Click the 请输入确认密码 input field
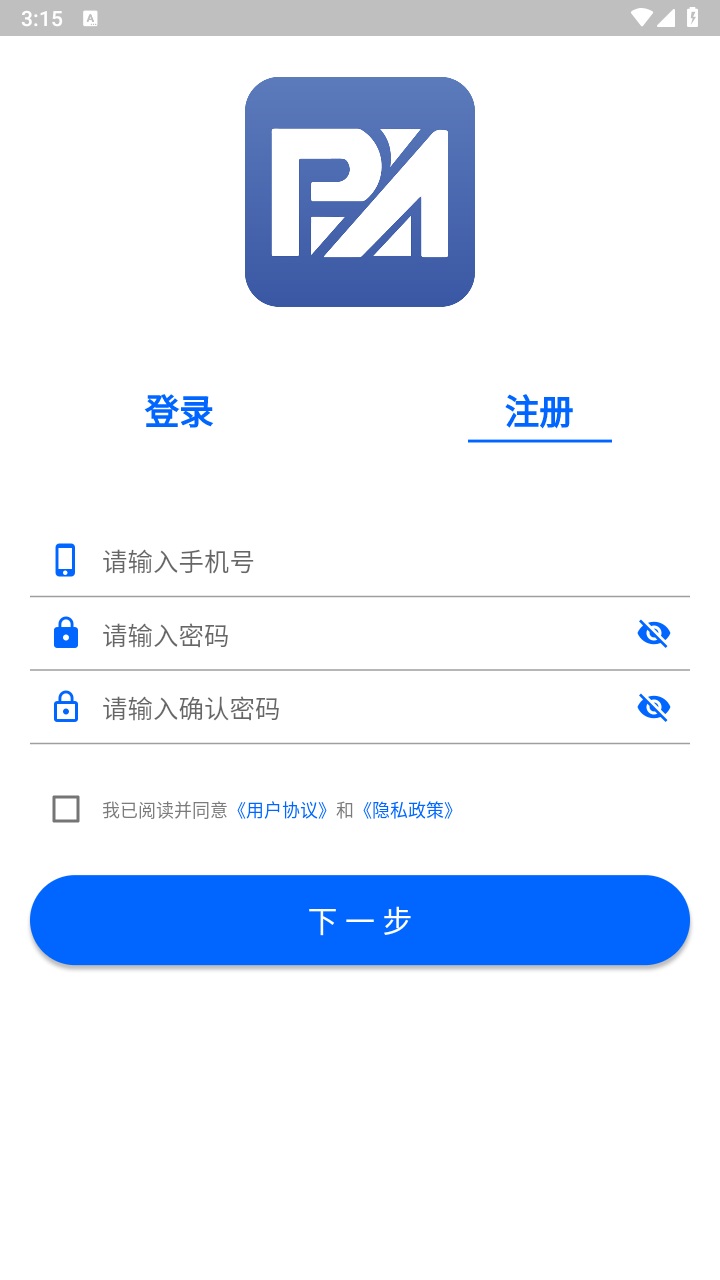720x1280 pixels. (300, 708)
